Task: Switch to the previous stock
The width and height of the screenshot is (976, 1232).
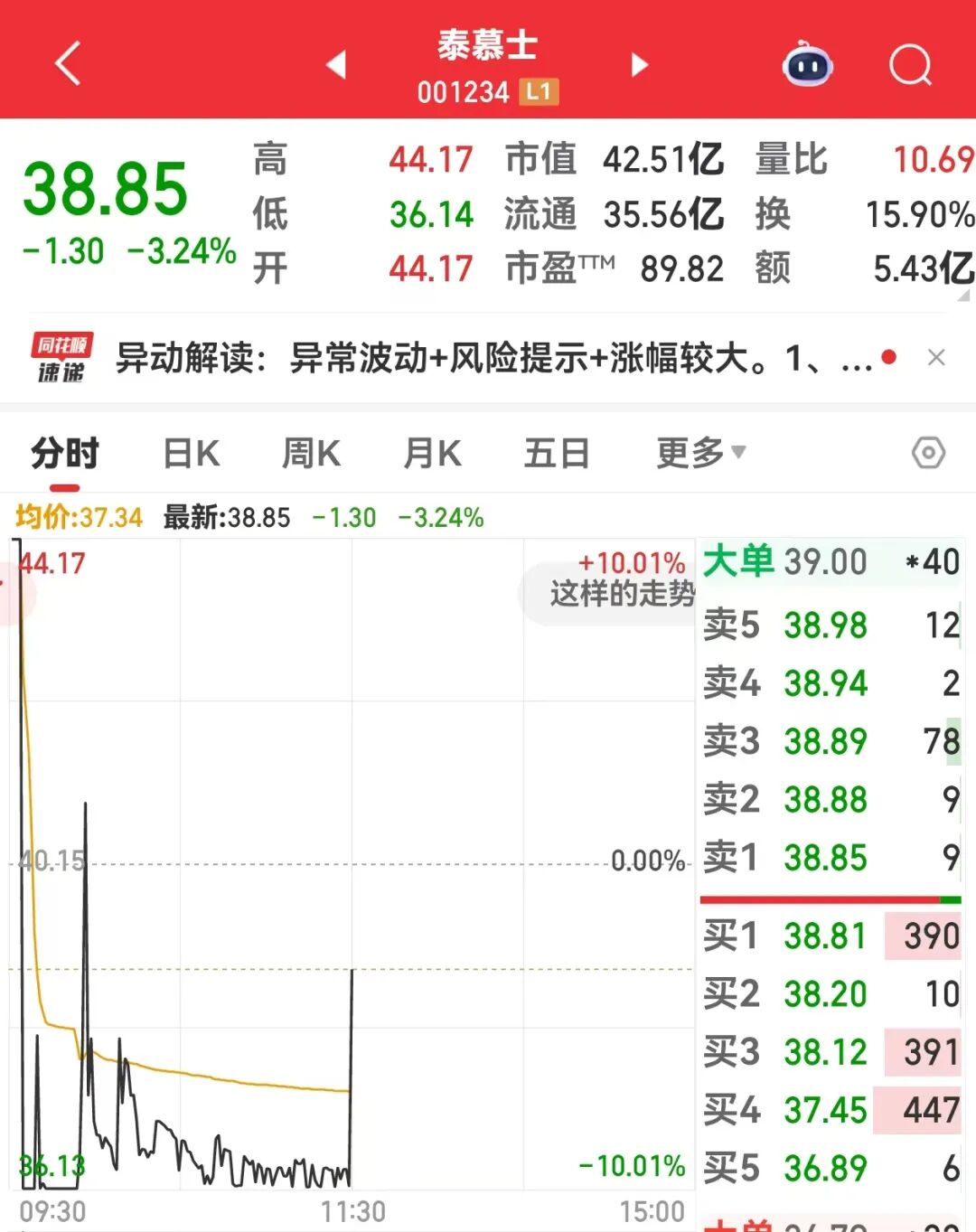Action: 336,64
